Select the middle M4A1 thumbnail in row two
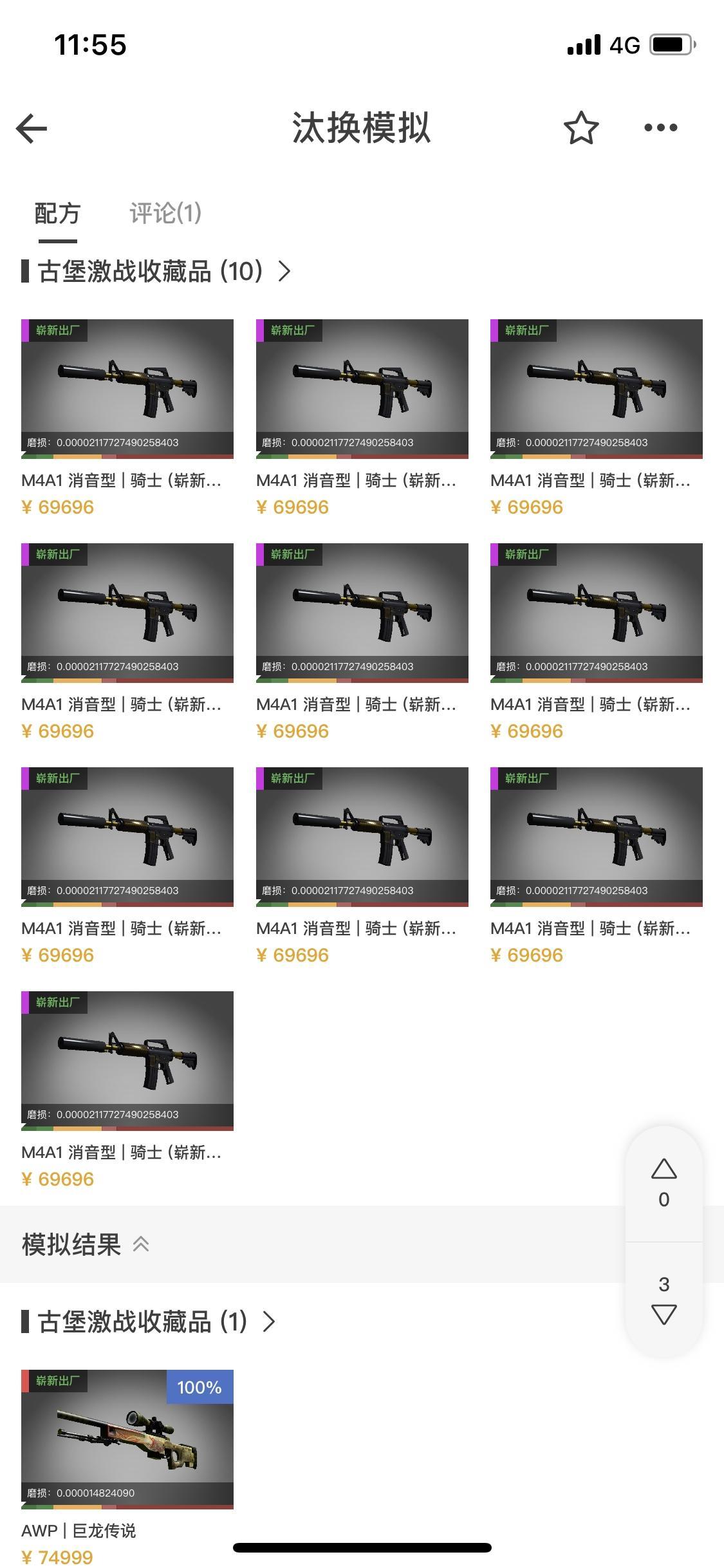724x1568 pixels. [x=362, y=611]
